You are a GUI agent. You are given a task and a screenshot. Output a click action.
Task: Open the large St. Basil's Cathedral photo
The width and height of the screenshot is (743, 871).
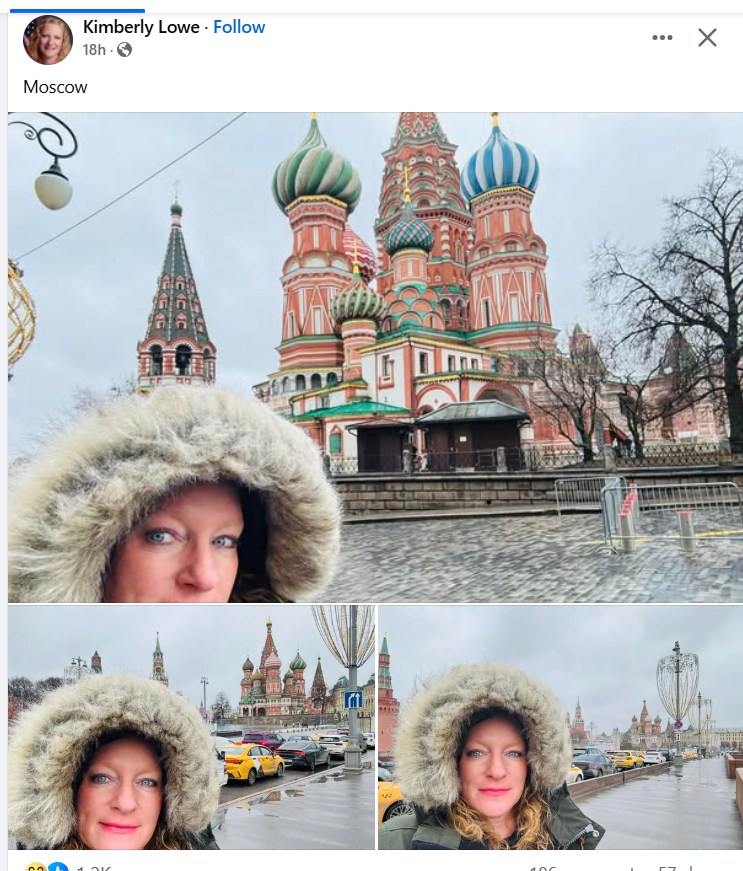375,357
